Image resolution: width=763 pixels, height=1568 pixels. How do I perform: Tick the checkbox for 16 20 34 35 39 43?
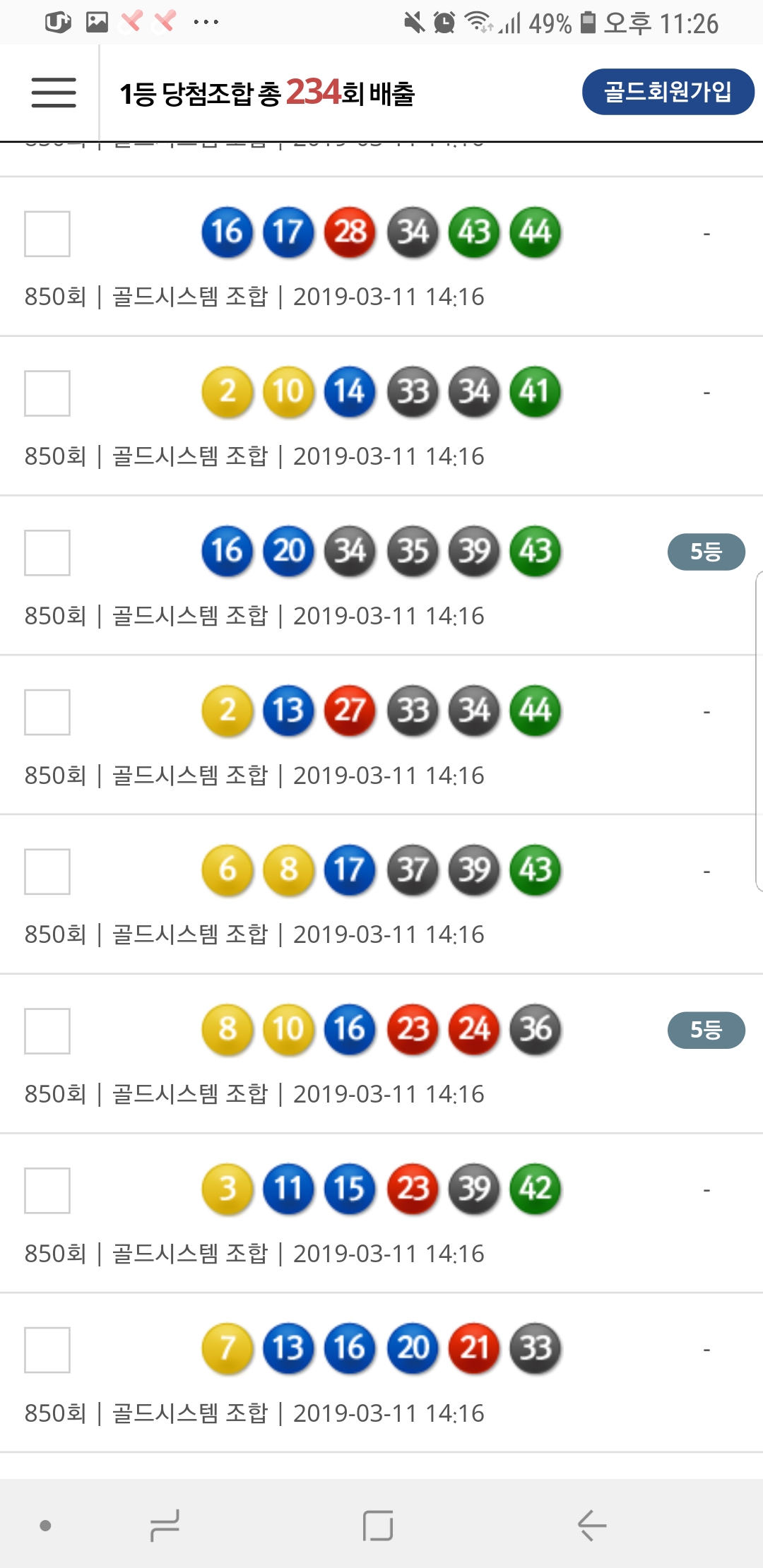click(47, 553)
